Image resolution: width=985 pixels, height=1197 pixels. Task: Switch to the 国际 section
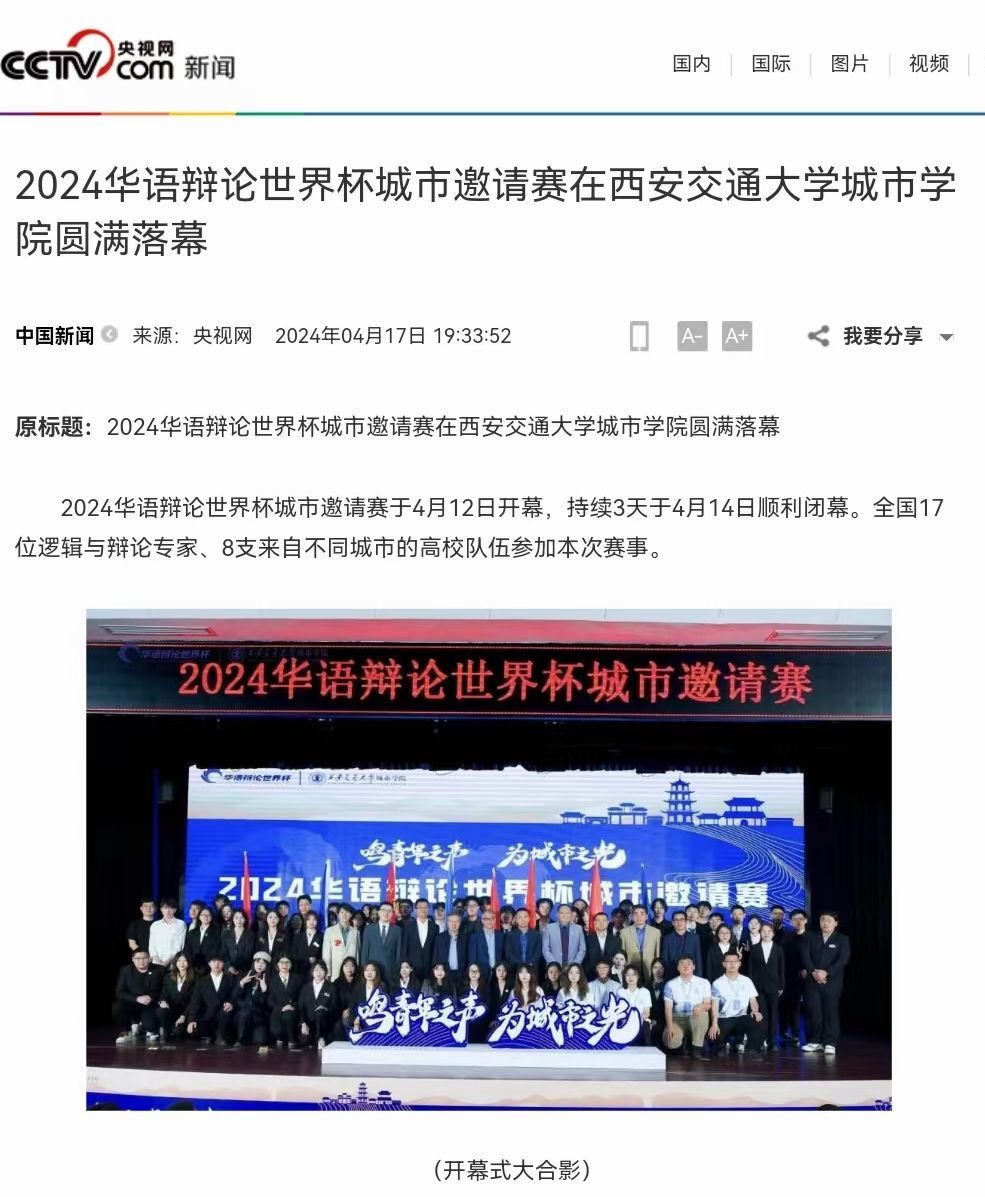click(770, 64)
